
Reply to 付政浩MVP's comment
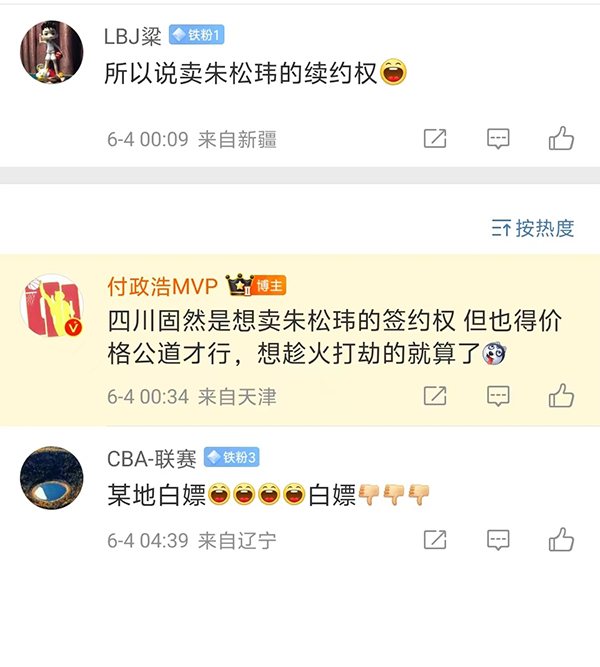click(x=498, y=396)
